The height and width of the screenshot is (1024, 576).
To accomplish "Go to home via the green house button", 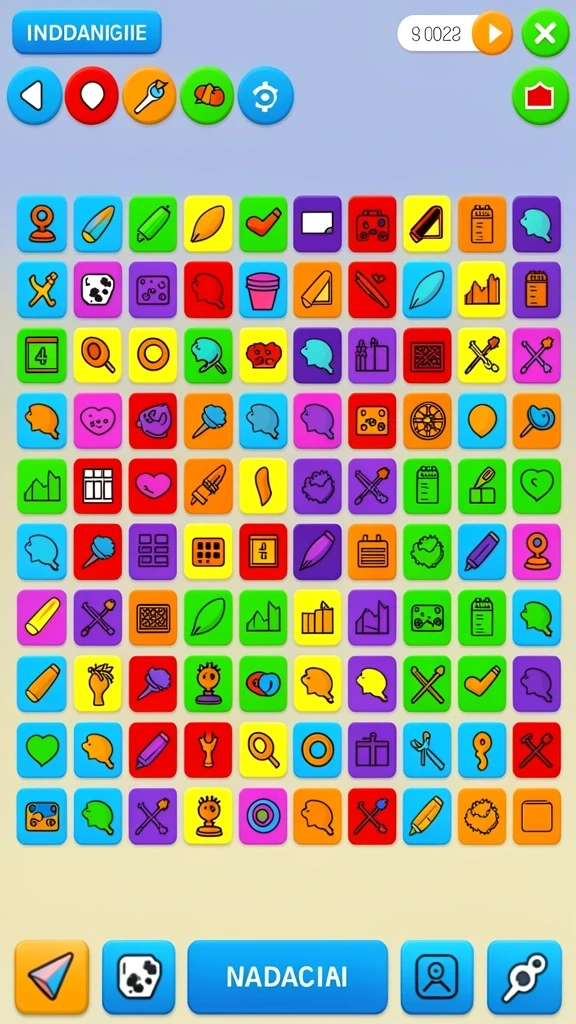I will pos(540,96).
